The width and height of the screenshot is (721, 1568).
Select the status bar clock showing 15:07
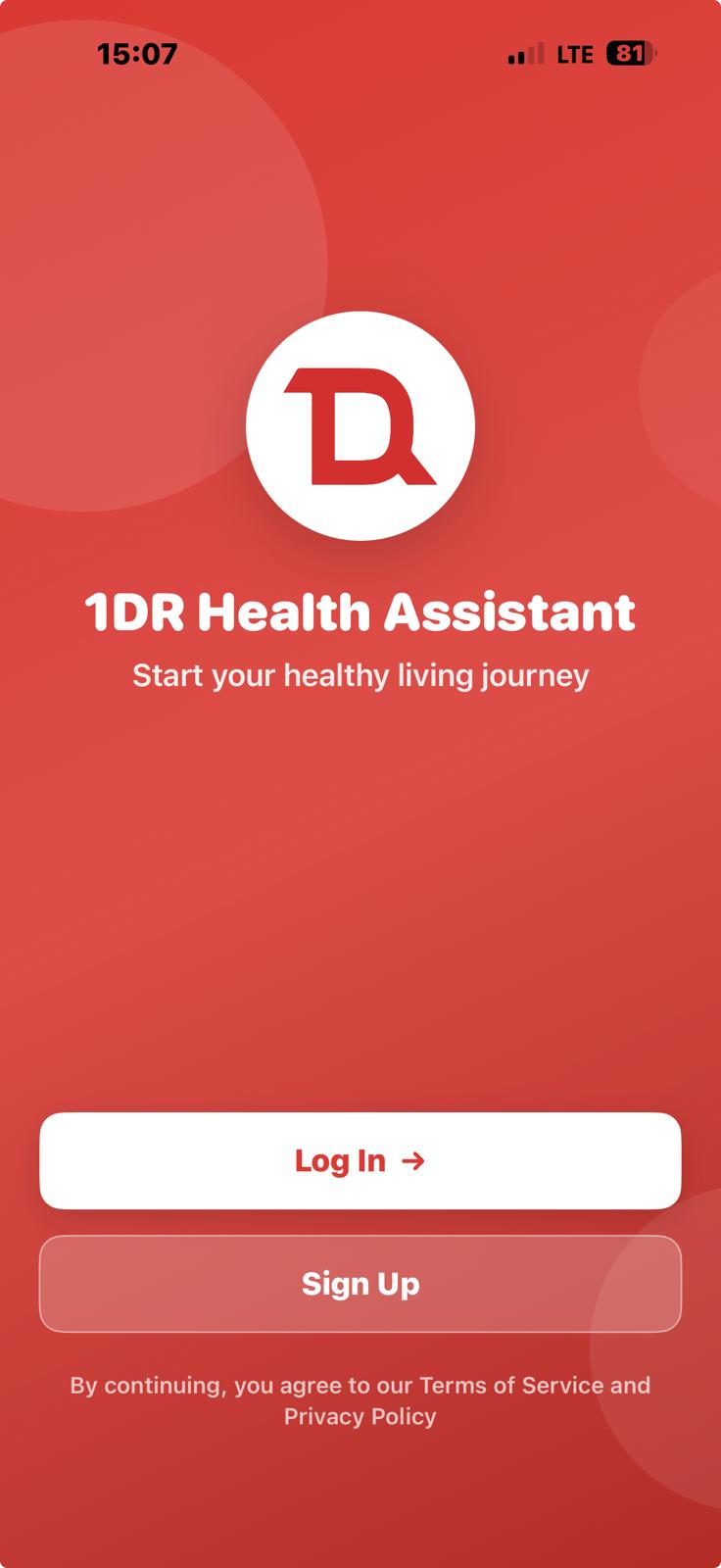pos(135,52)
